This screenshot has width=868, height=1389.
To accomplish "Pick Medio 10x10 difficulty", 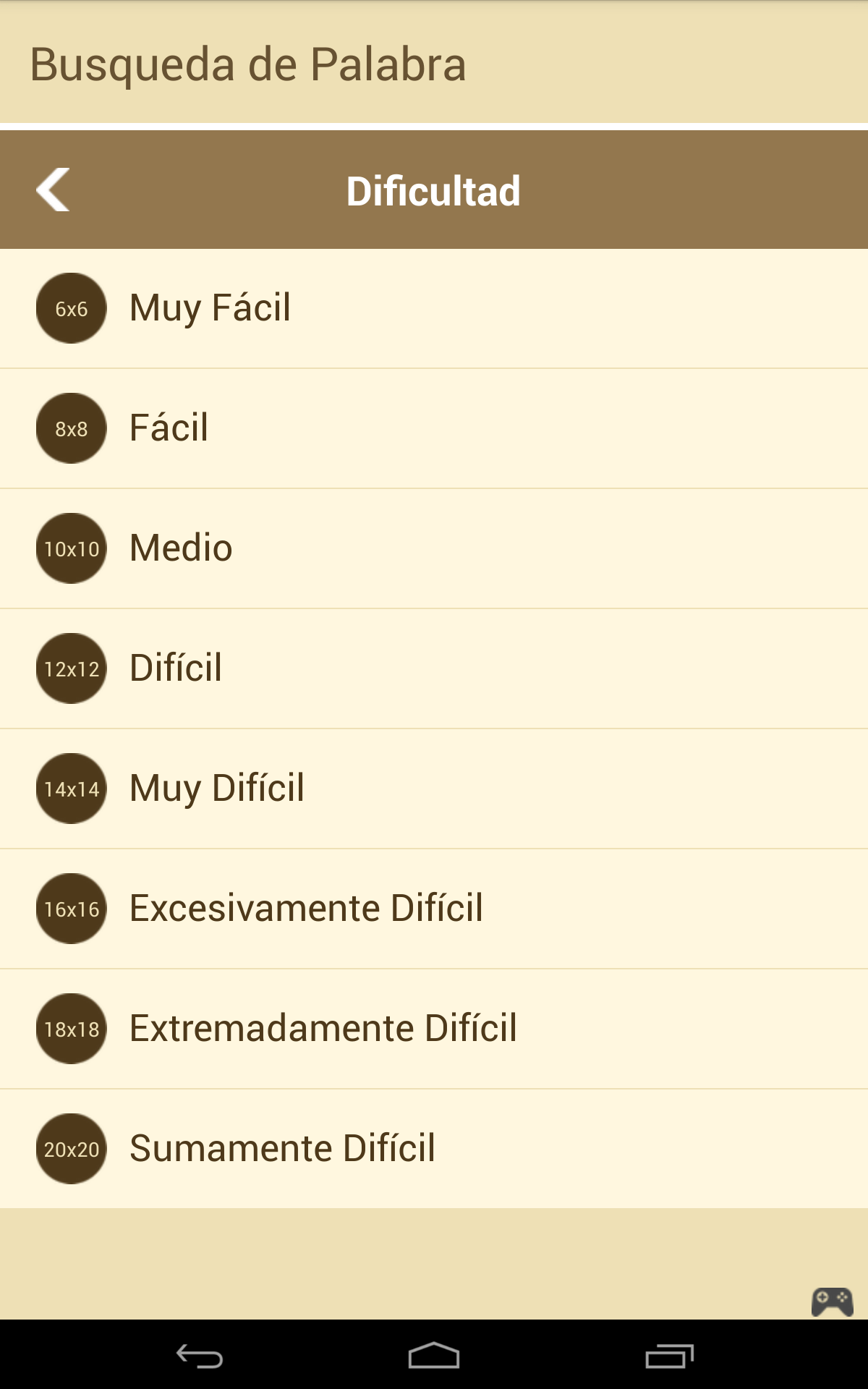I will (x=434, y=549).
